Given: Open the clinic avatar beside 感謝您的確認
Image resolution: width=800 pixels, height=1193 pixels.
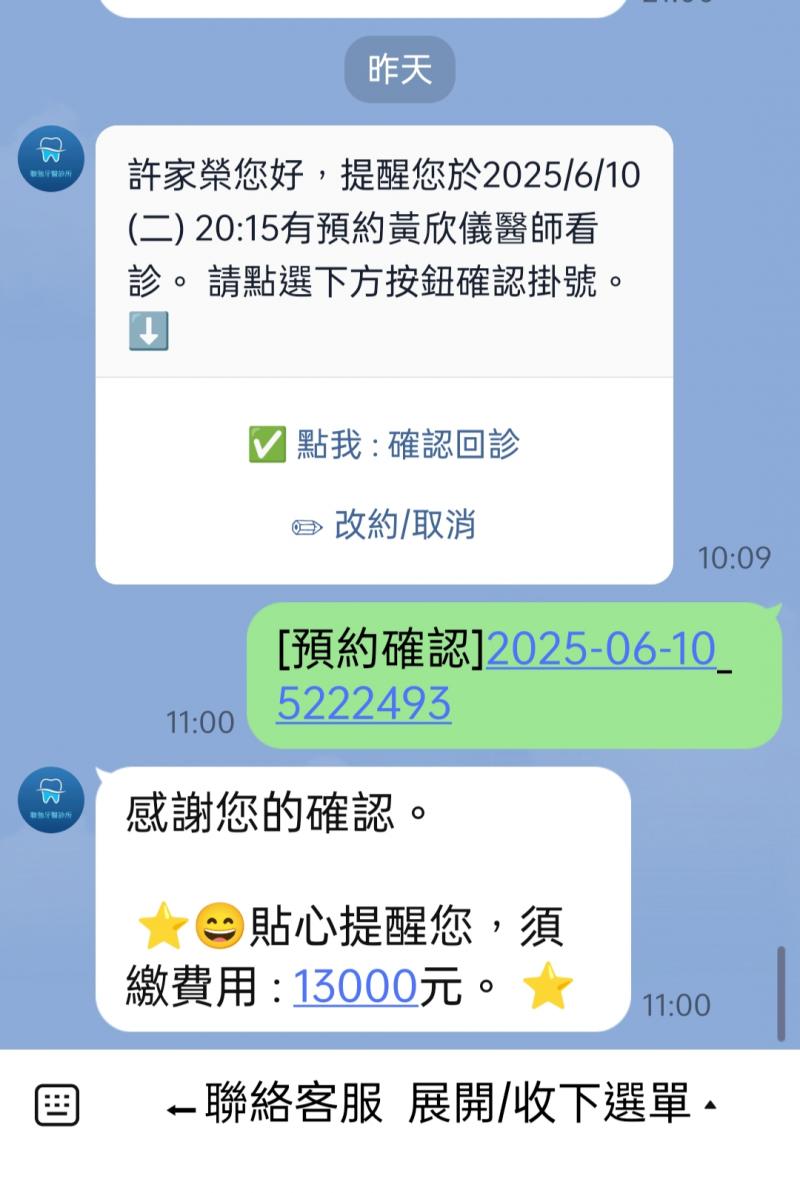Looking at the screenshot, I should click(x=51, y=799).
